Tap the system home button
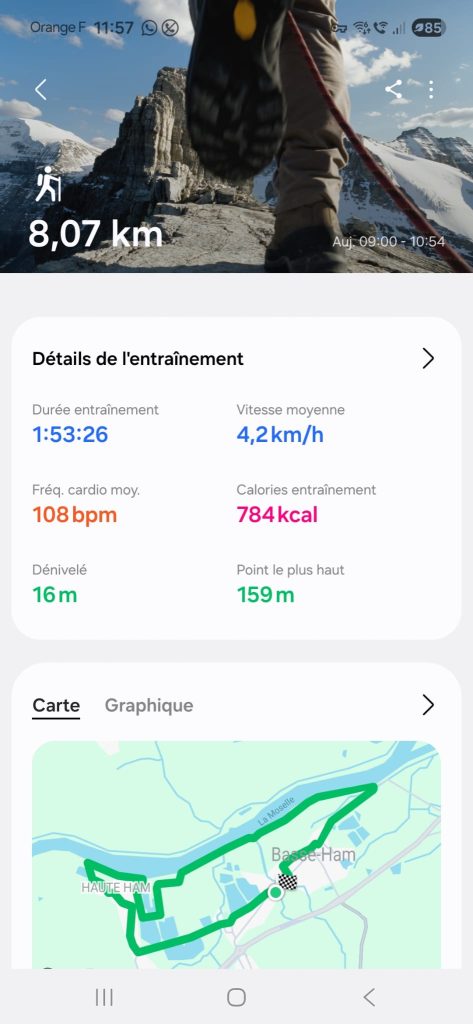Screen dimensions: 473x1024 236,997
